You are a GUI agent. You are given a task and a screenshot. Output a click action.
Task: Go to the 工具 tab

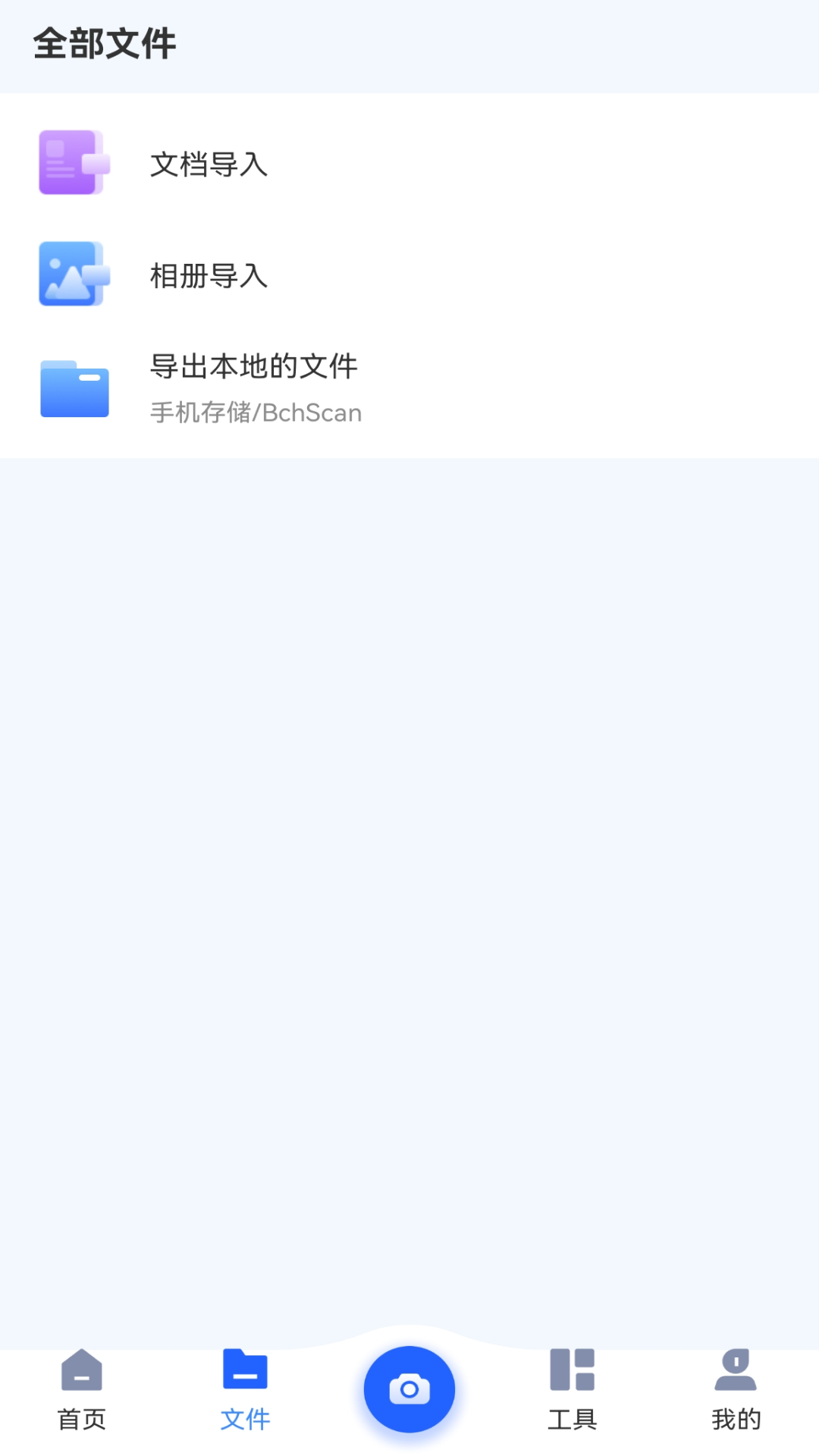coord(573,1390)
